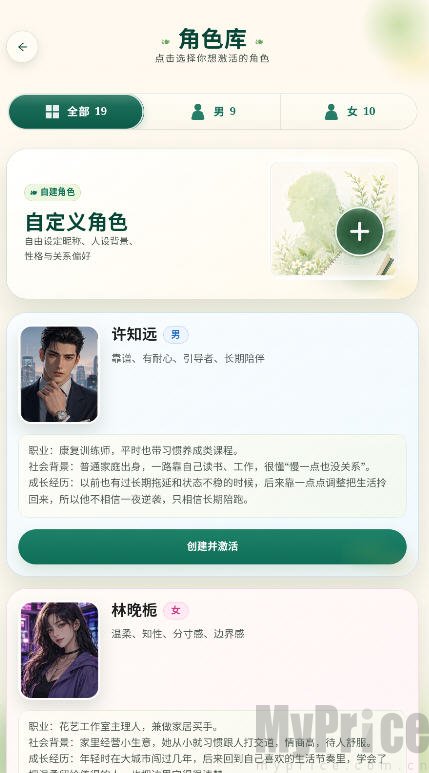Go back using the arrow button
This screenshot has width=429, height=773.
click(x=22, y=47)
